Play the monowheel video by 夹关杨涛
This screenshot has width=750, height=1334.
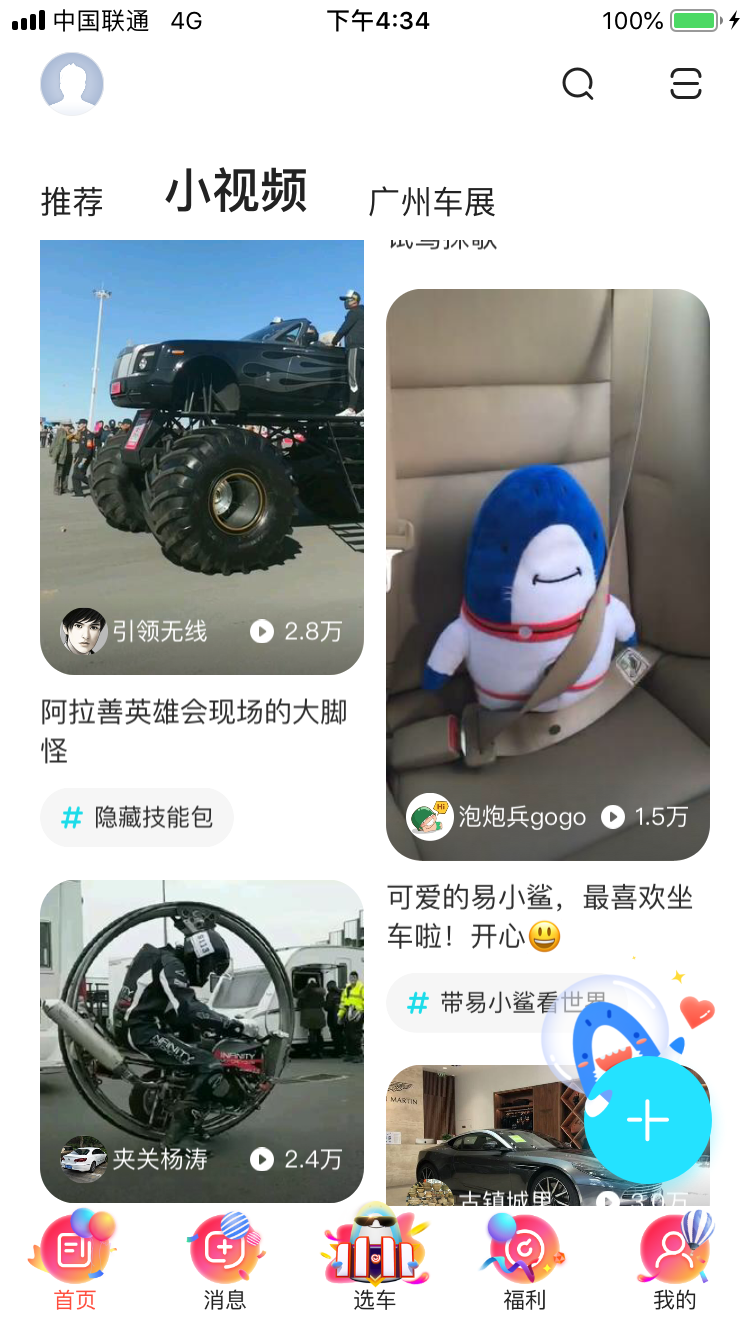point(202,1030)
